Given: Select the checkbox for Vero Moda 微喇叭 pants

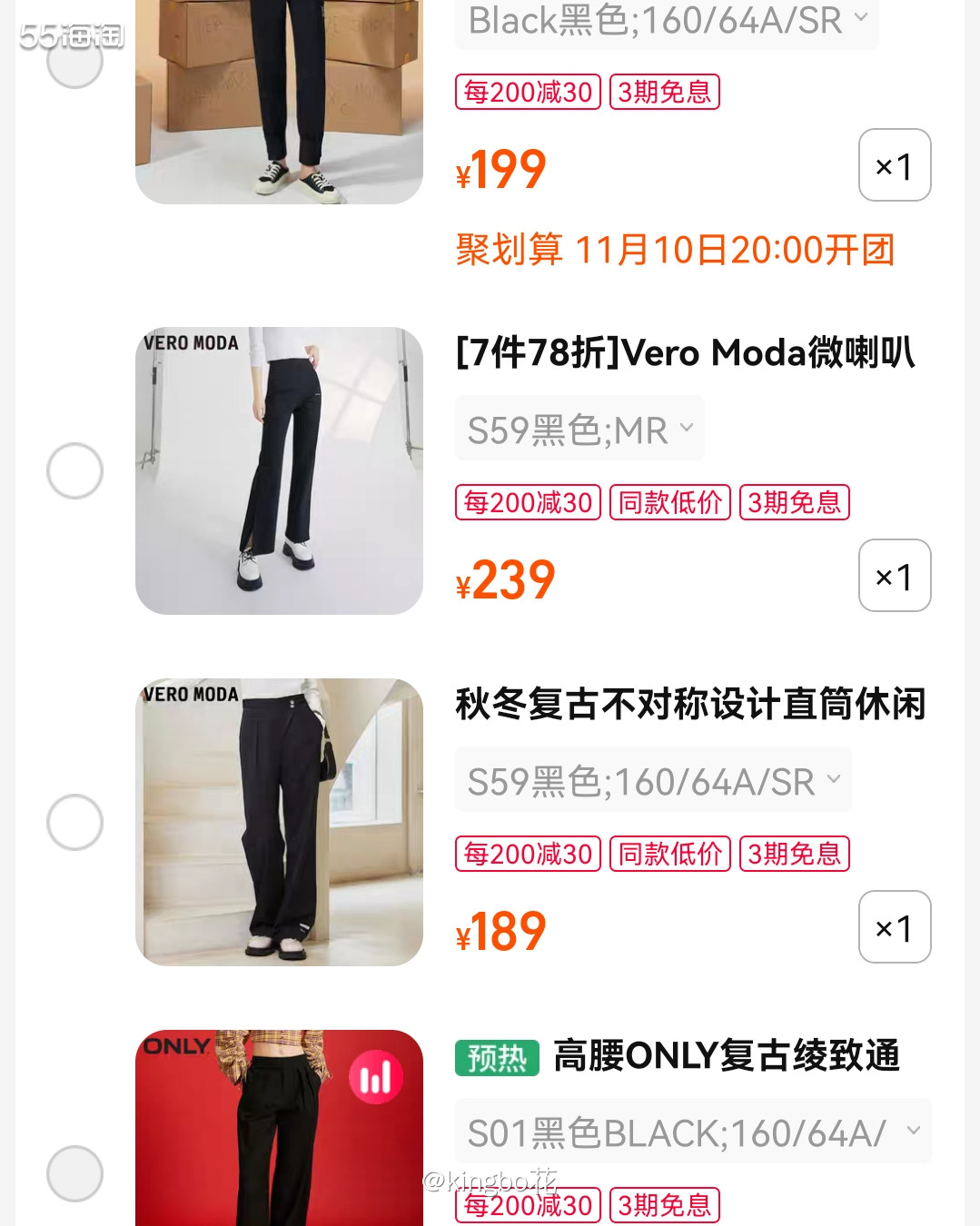Looking at the screenshot, I should pos(74,470).
